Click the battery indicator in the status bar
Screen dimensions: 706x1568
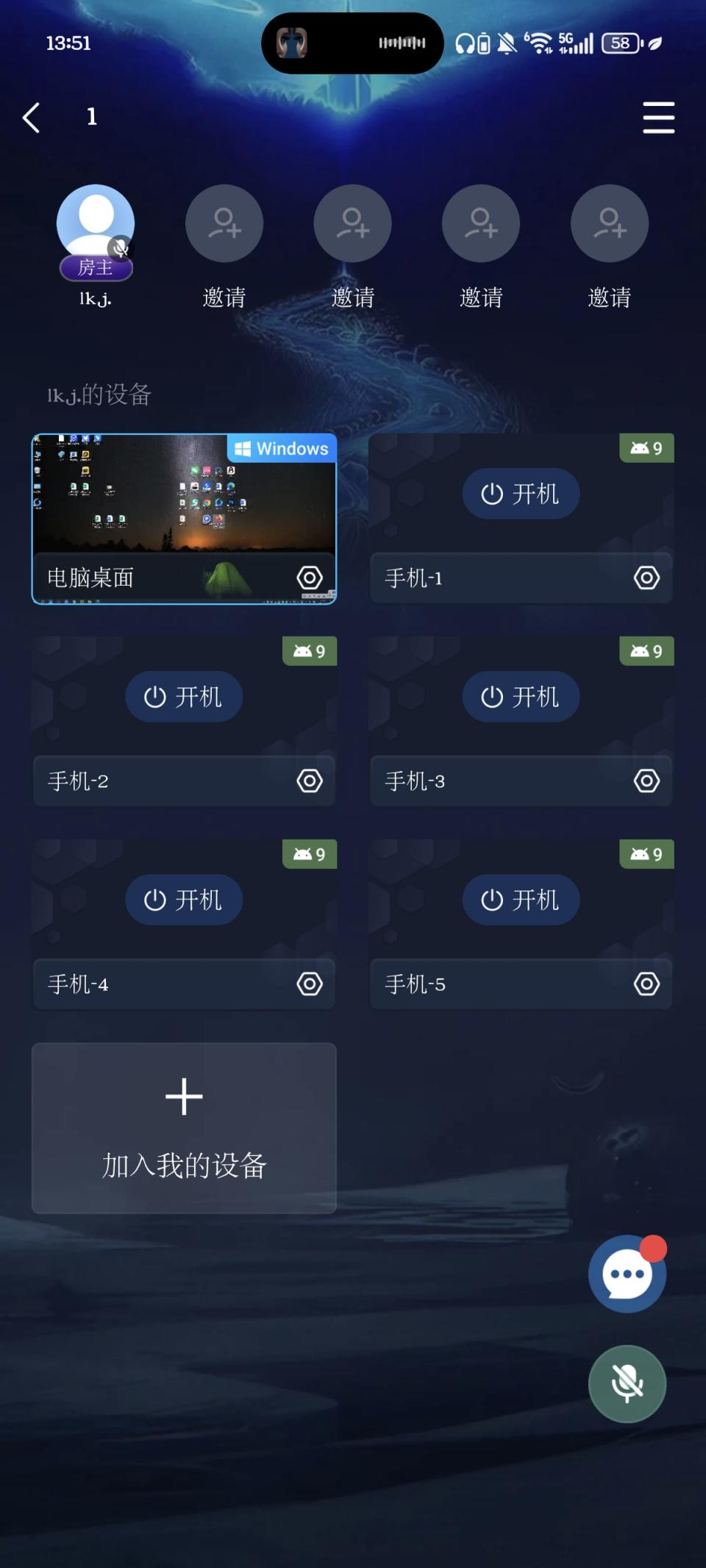(x=620, y=42)
